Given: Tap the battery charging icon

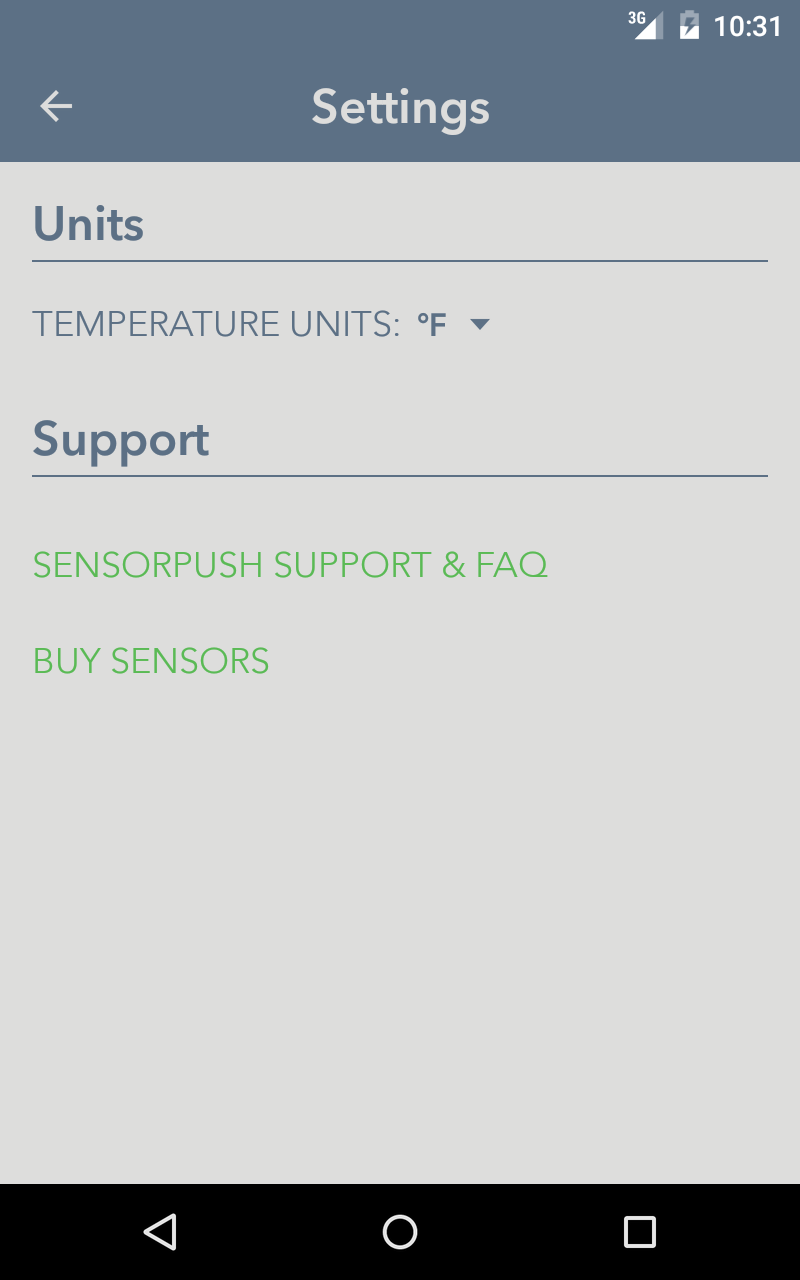Looking at the screenshot, I should (692, 25).
